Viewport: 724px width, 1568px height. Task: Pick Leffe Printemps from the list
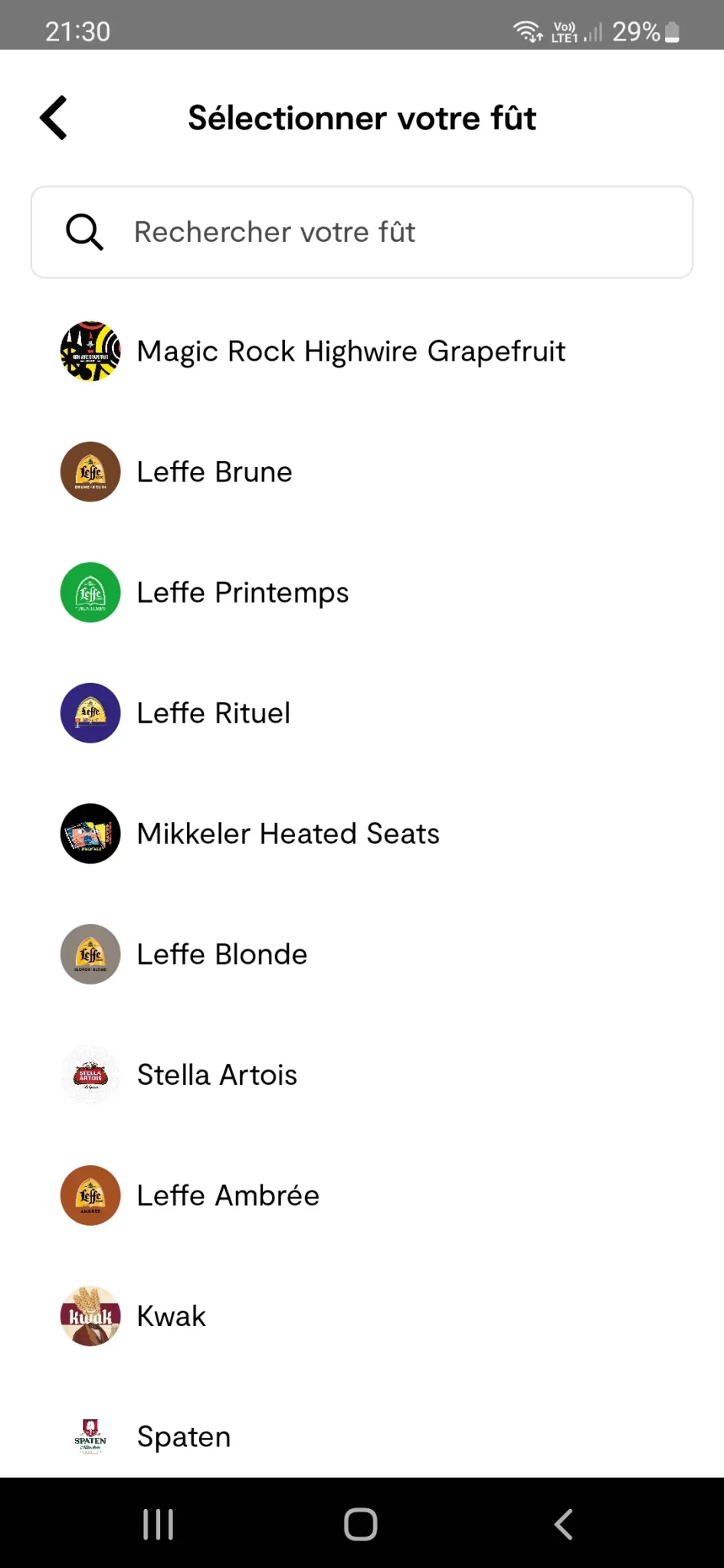click(x=242, y=593)
